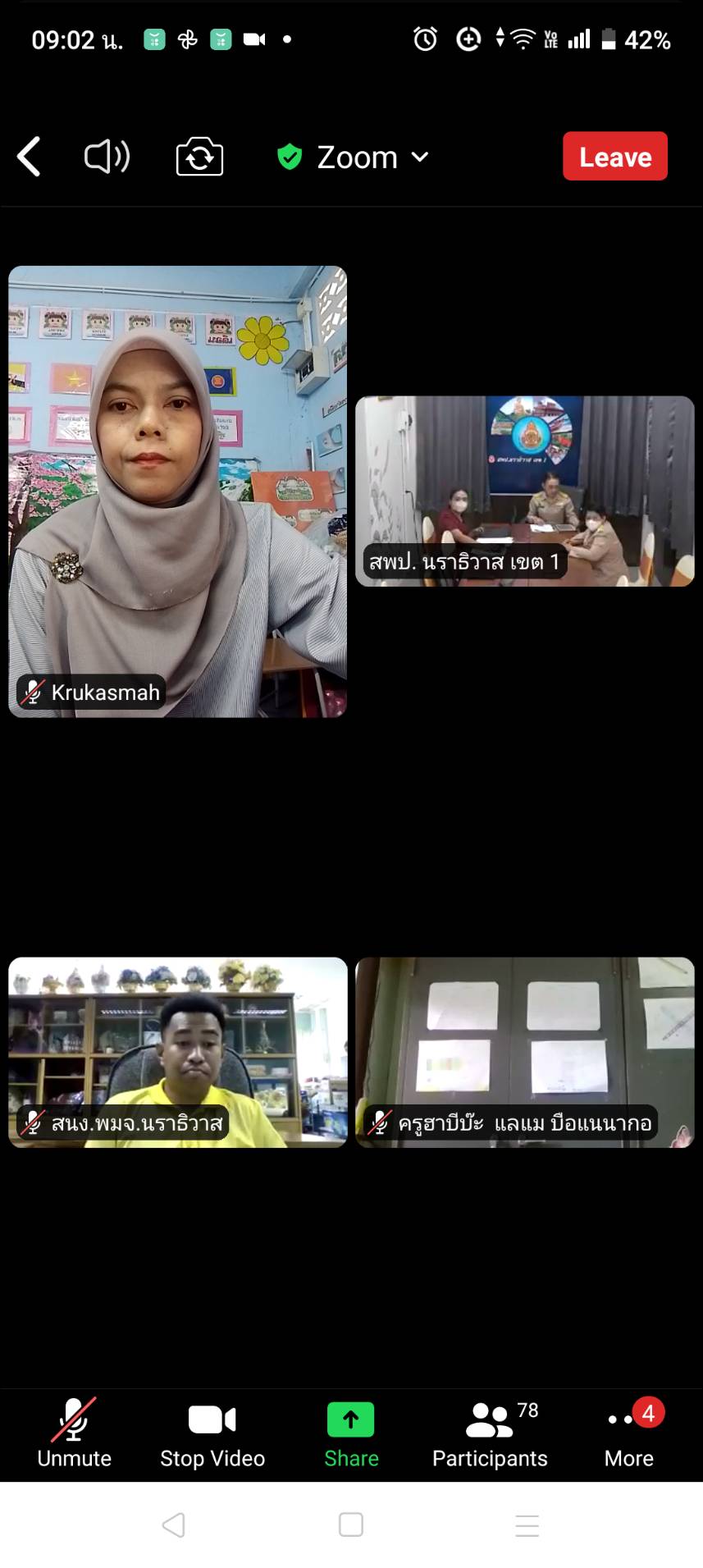Leave the meeting
703x1568 pixels.
[614, 157]
